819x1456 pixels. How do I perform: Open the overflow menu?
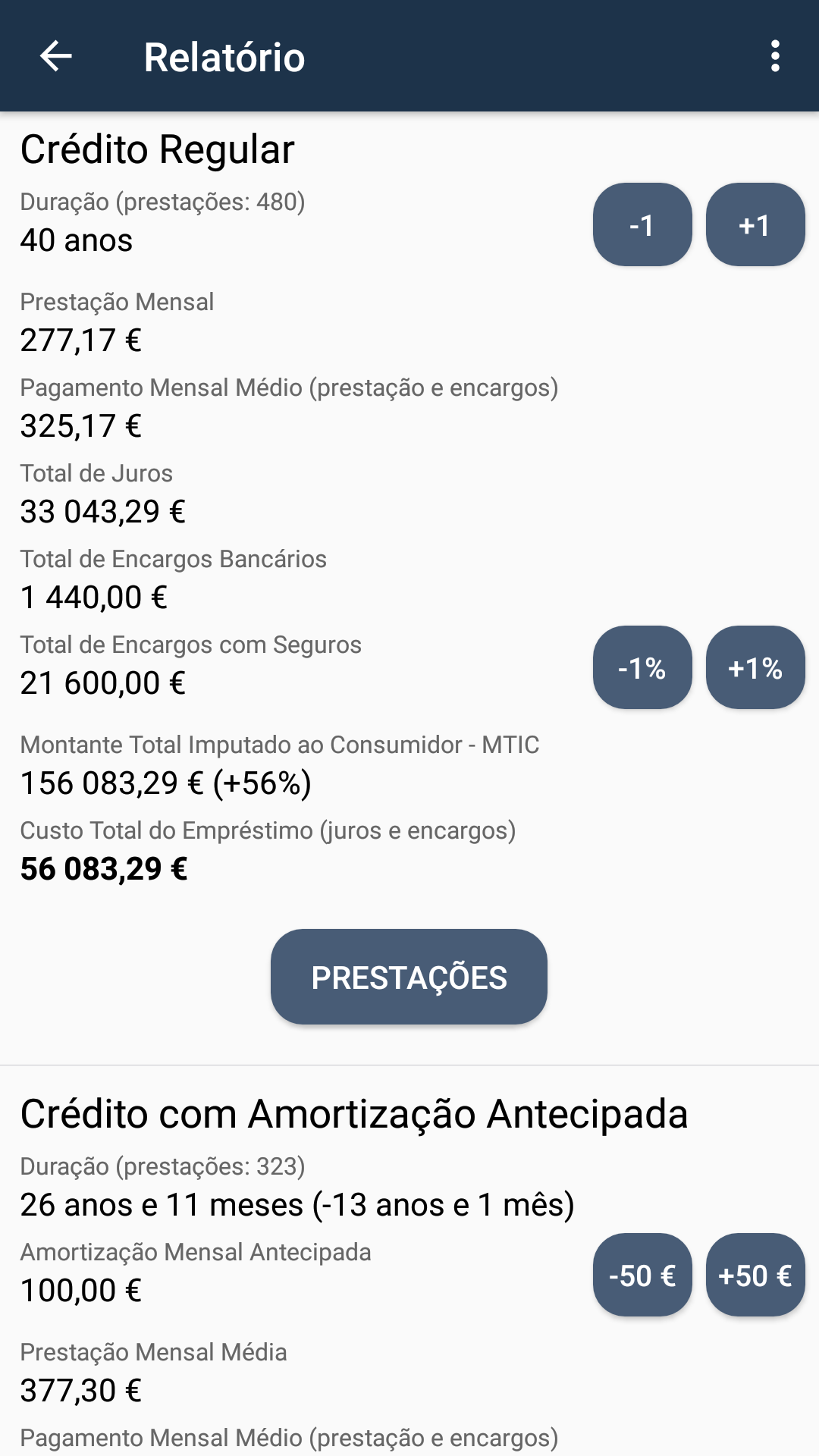pos(774,57)
